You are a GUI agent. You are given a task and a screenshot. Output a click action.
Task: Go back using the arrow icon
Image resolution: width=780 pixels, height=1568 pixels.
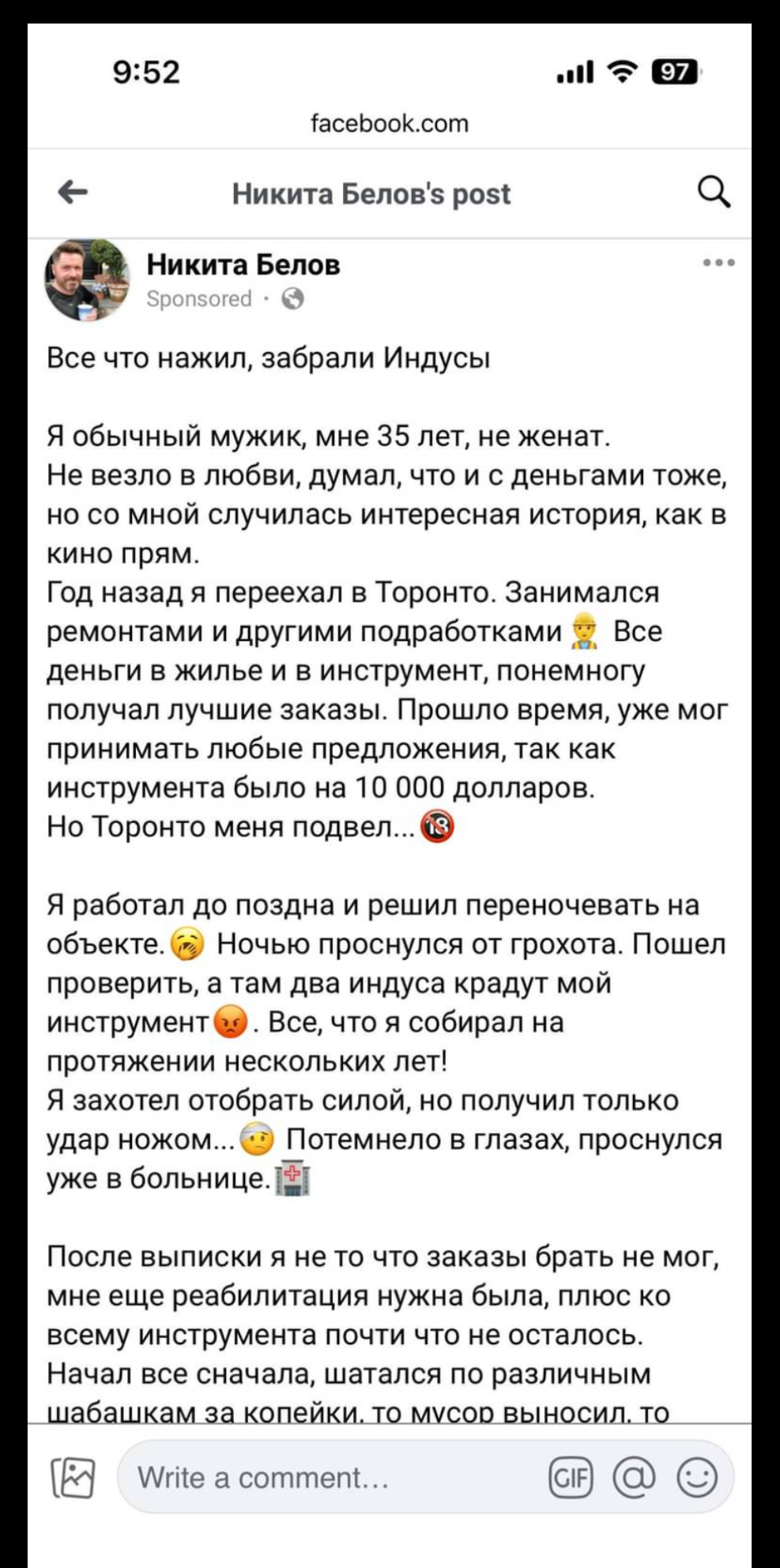pos(73,192)
